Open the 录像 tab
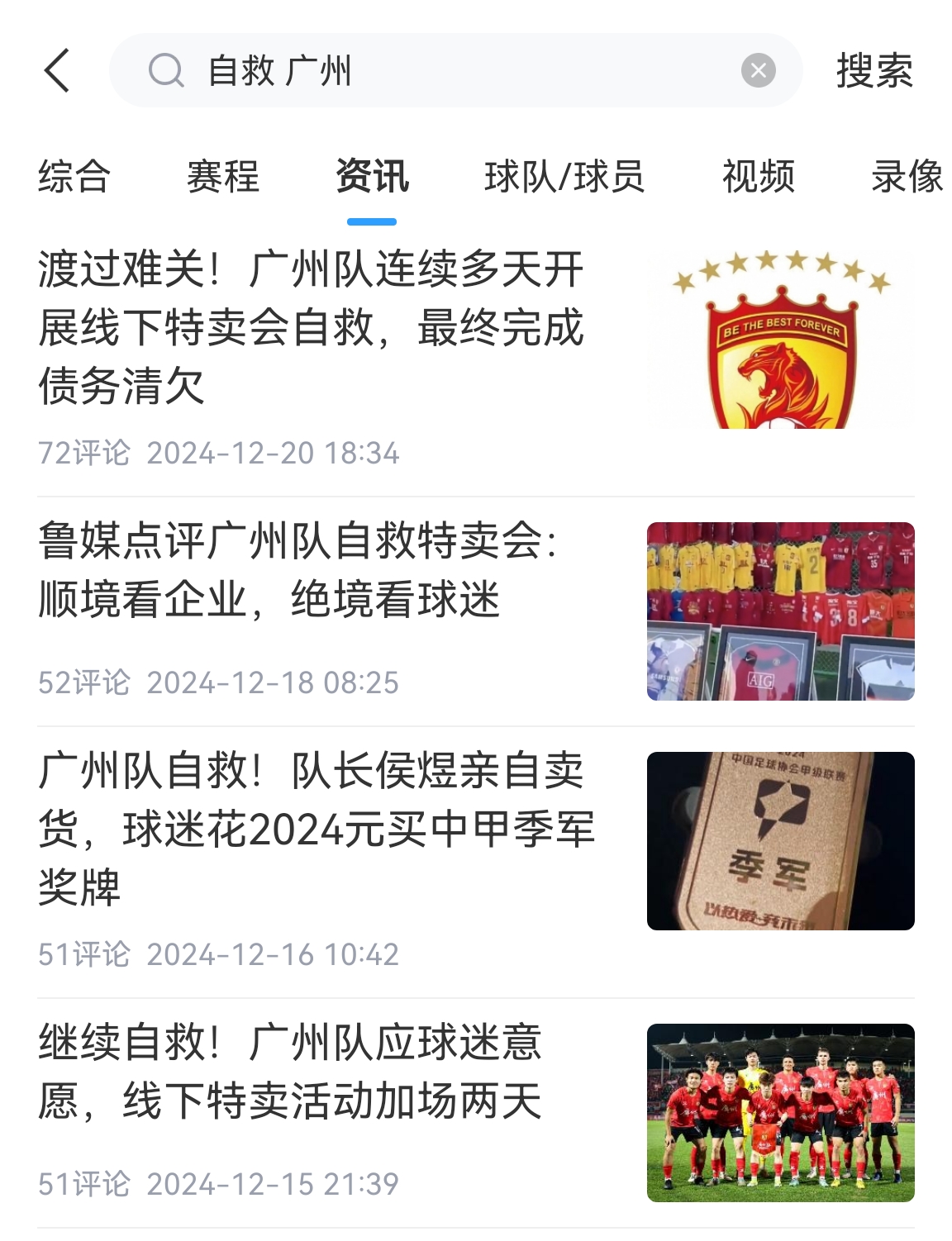 [907, 177]
